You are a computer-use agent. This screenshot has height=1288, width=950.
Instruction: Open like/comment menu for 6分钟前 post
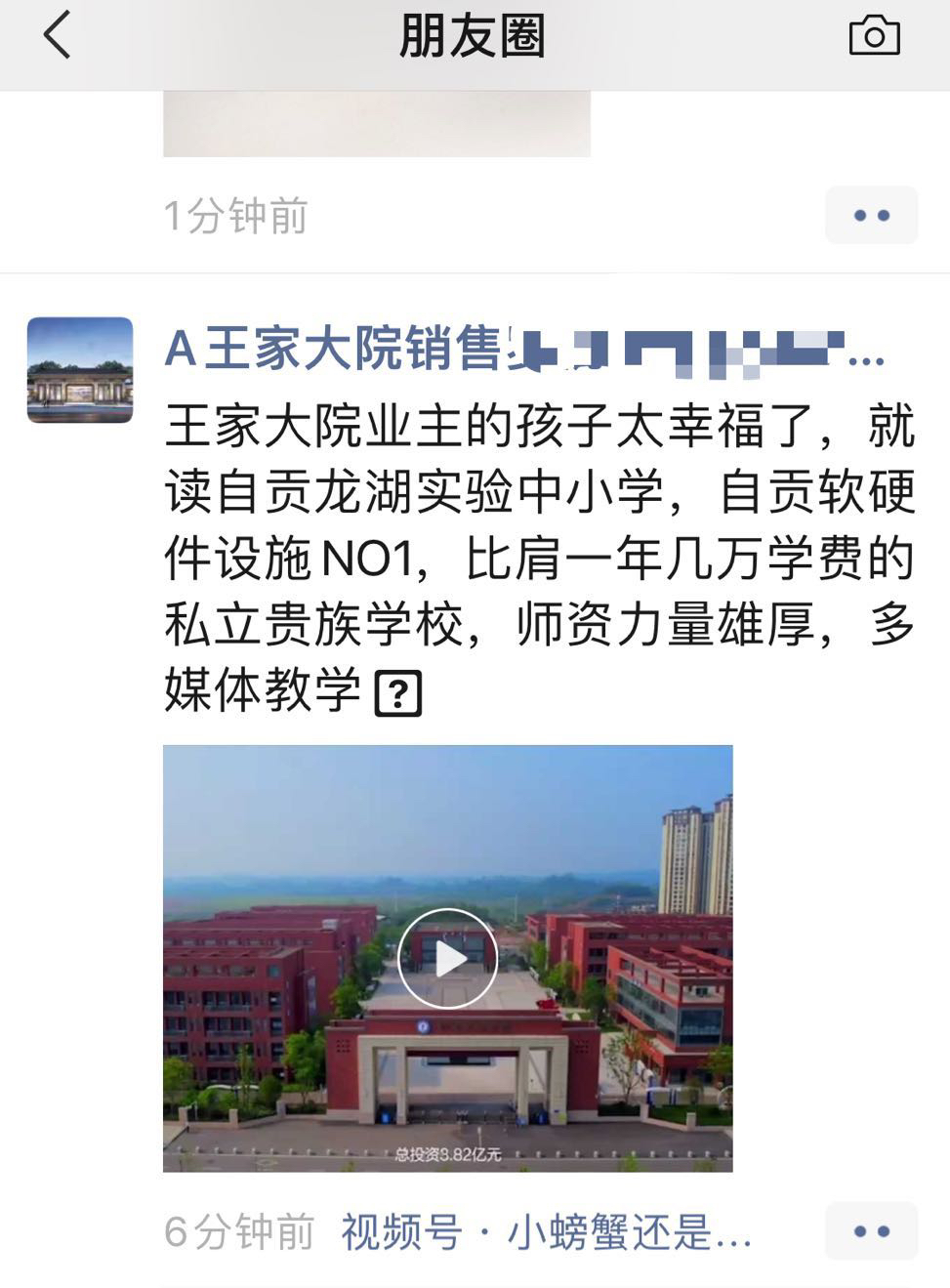coord(871,1231)
